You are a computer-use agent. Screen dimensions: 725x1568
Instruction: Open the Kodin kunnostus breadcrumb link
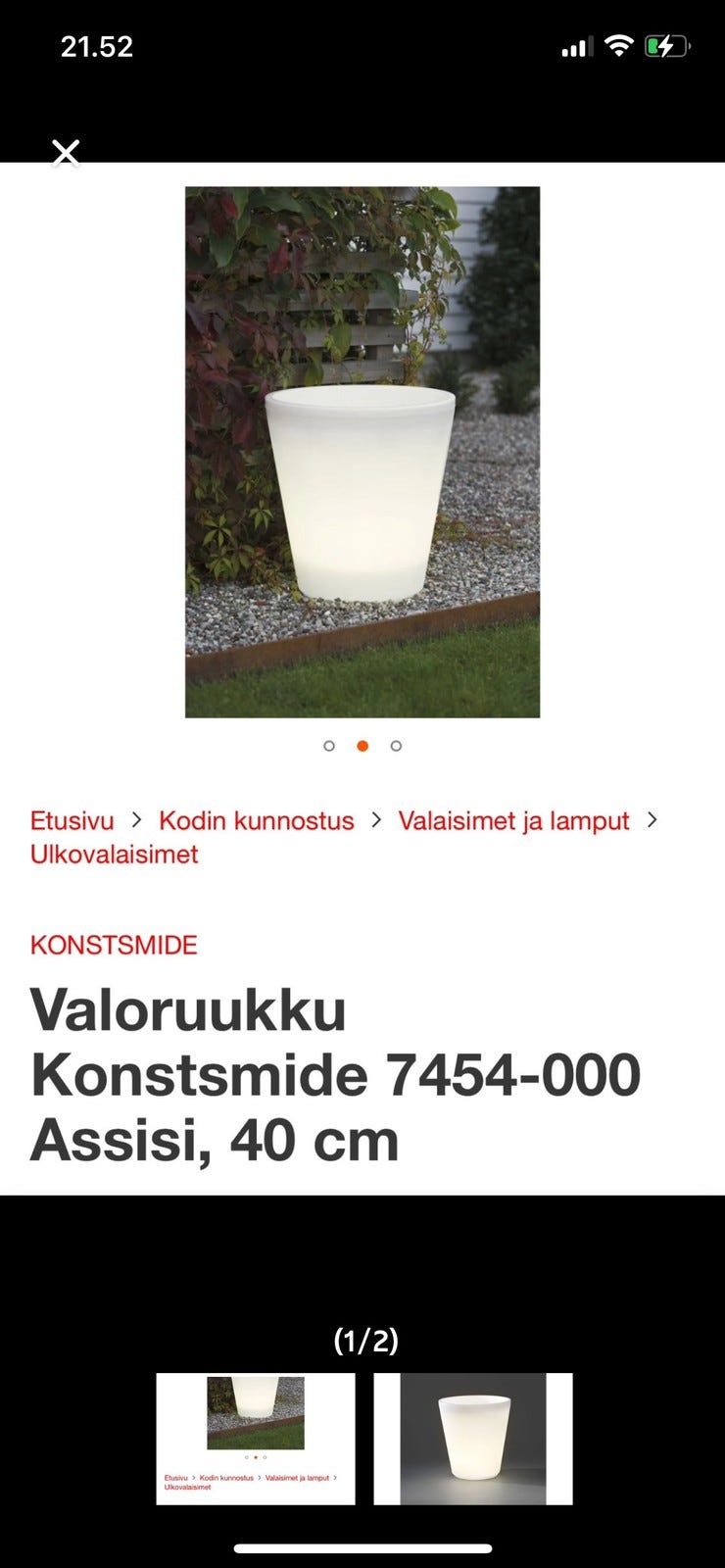pyautogui.click(x=255, y=820)
